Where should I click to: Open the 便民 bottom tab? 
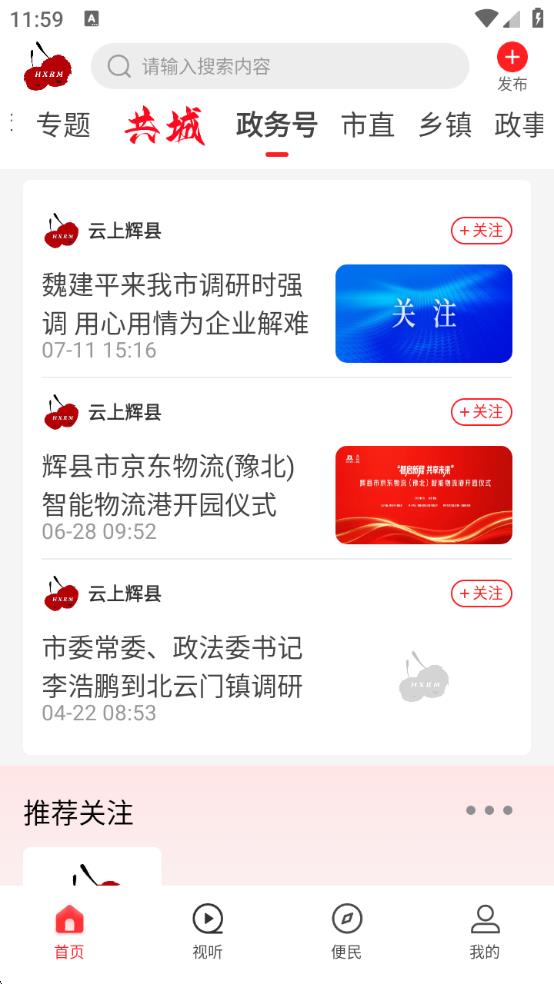(346, 933)
